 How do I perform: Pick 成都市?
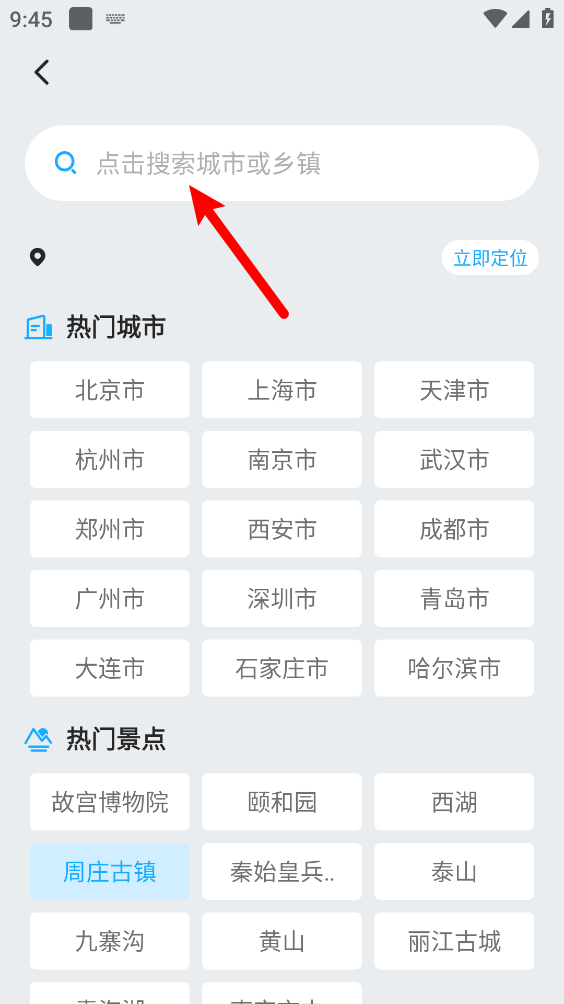454,529
